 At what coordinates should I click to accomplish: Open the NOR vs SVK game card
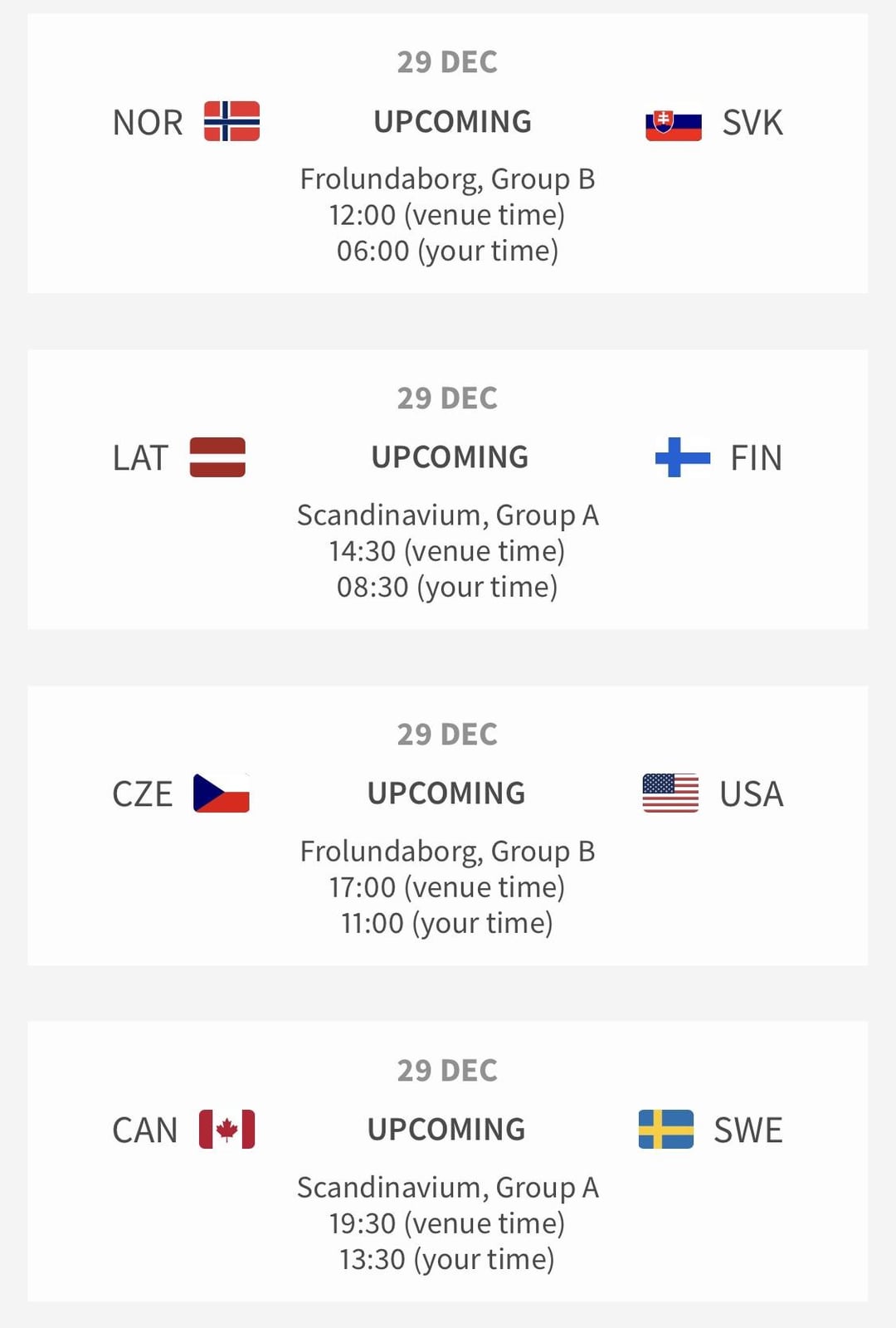pyautogui.click(x=448, y=154)
